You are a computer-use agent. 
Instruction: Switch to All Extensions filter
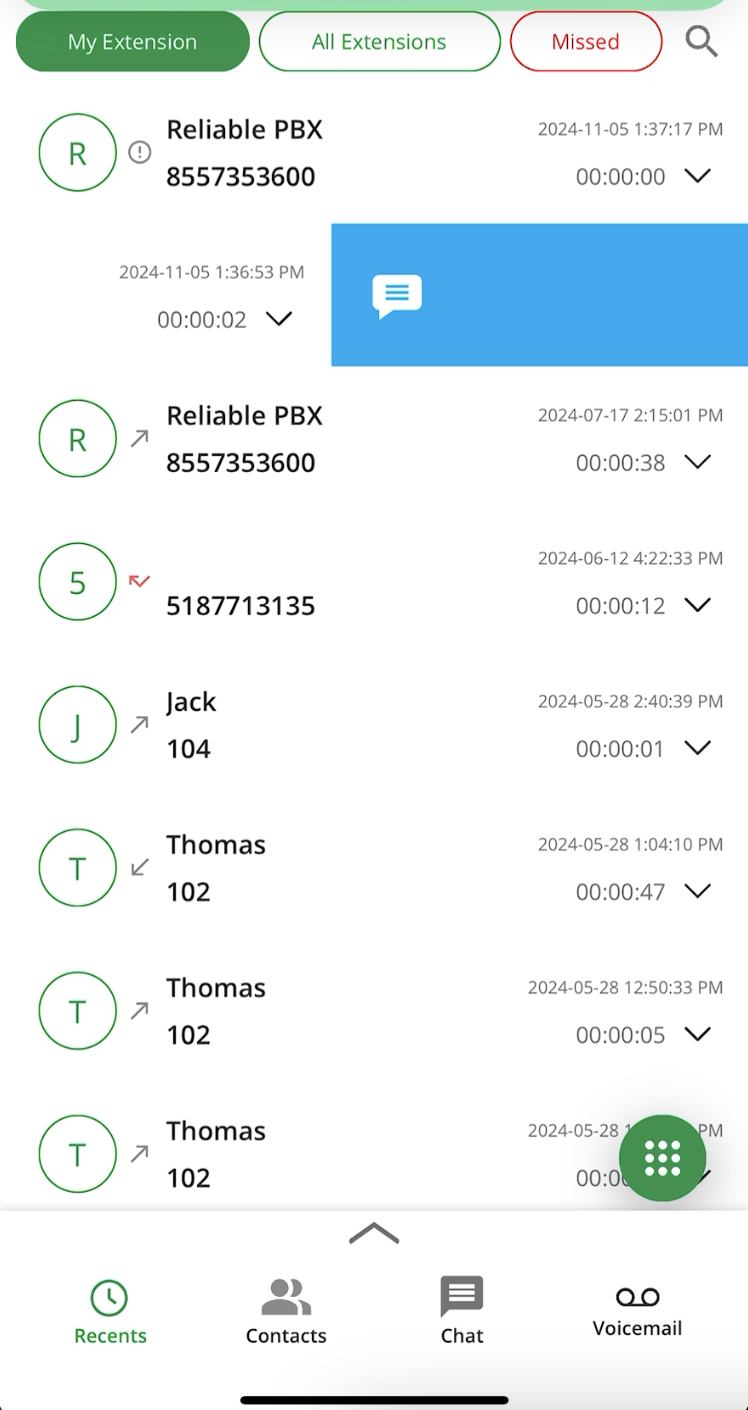(x=379, y=42)
